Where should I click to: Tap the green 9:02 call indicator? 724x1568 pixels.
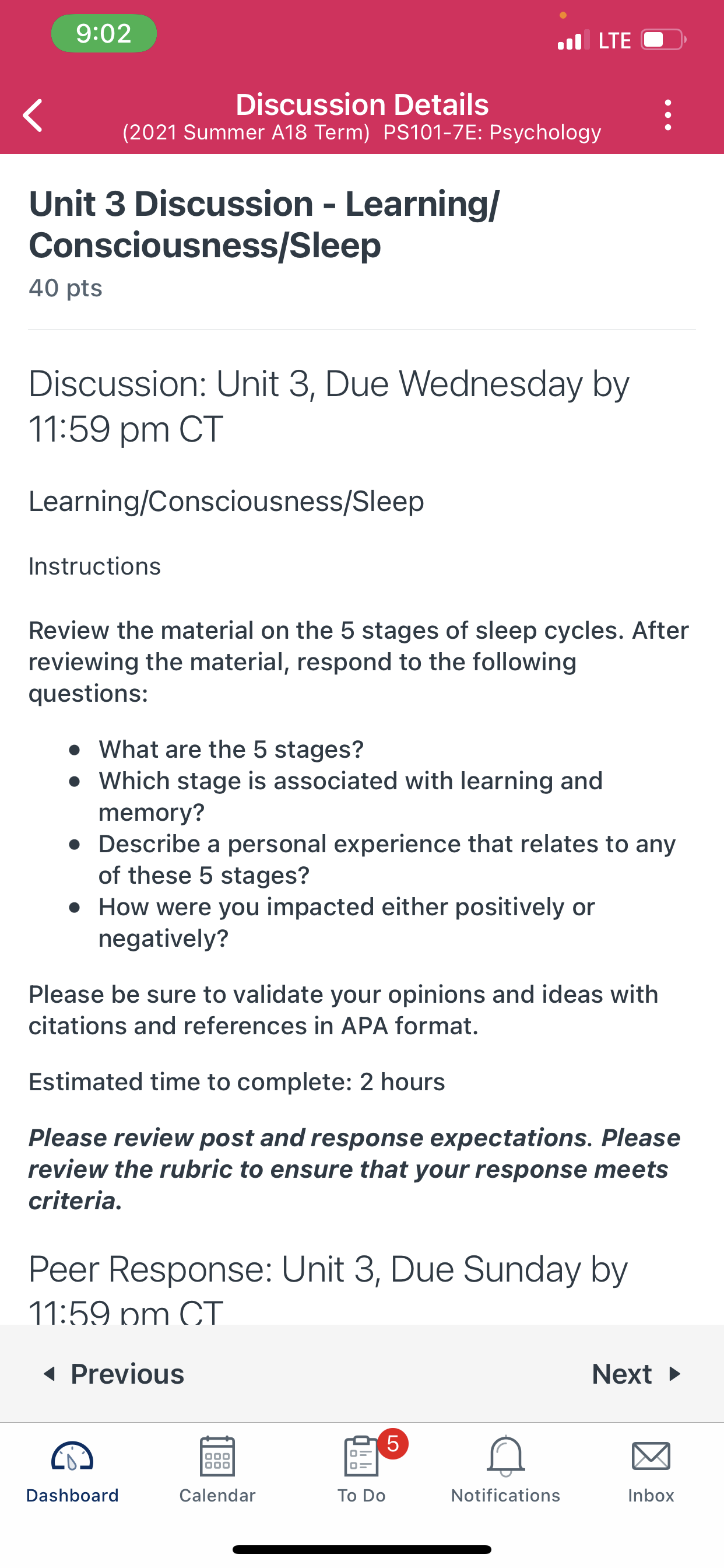tap(104, 33)
